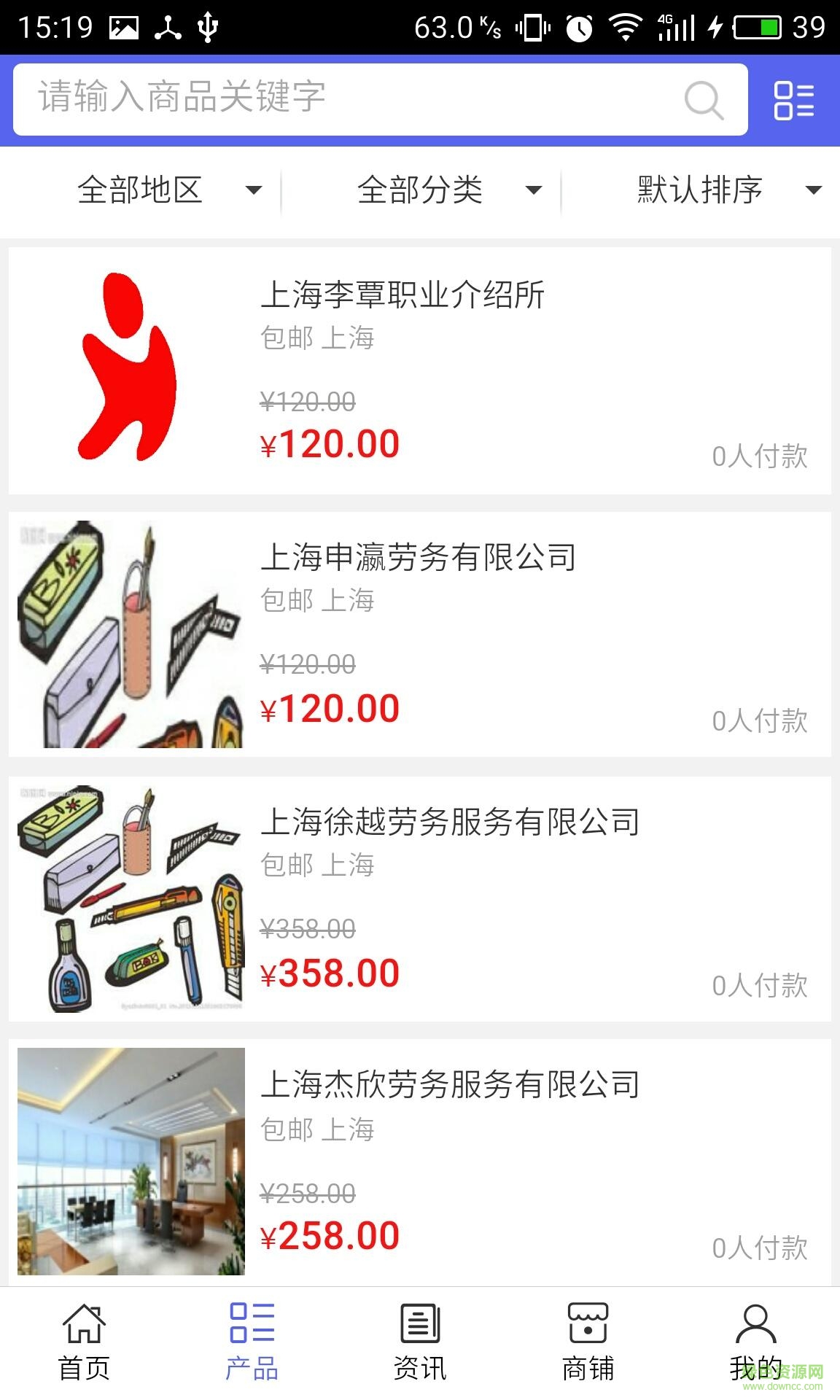Expand the 默认排序 sort dropdown
The image size is (840, 1400).
[726, 190]
